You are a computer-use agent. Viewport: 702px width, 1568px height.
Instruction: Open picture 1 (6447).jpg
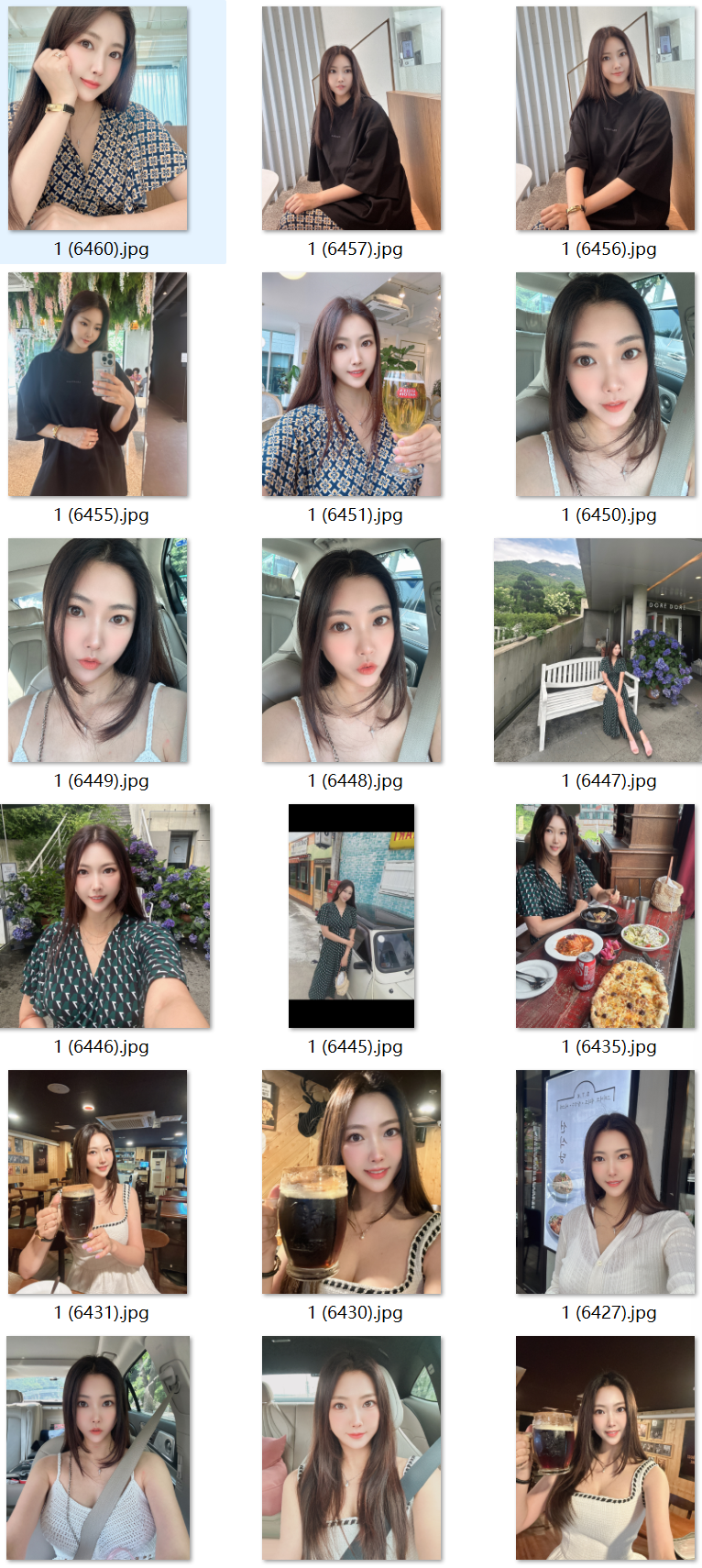(598, 651)
